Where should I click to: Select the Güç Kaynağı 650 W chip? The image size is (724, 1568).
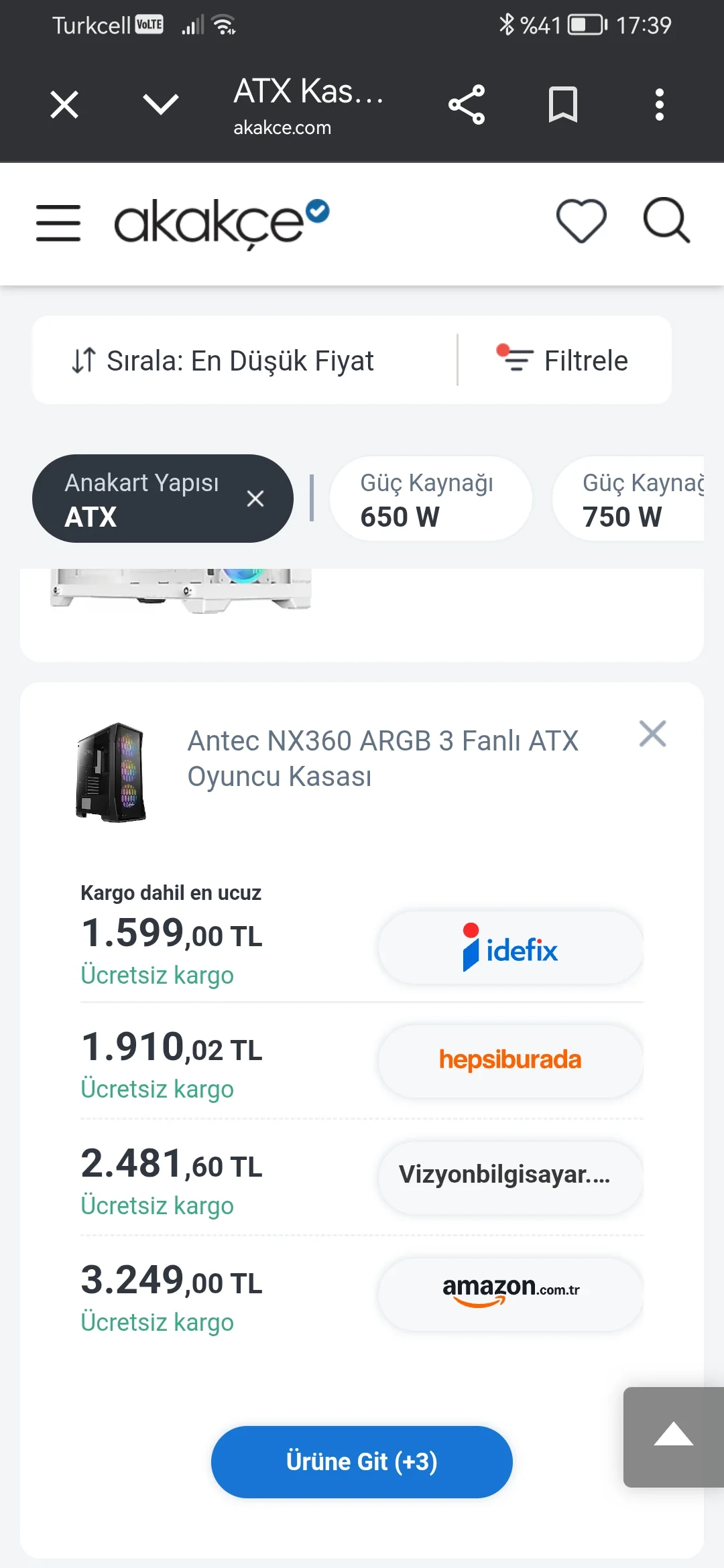pyautogui.click(x=430, y=499)
